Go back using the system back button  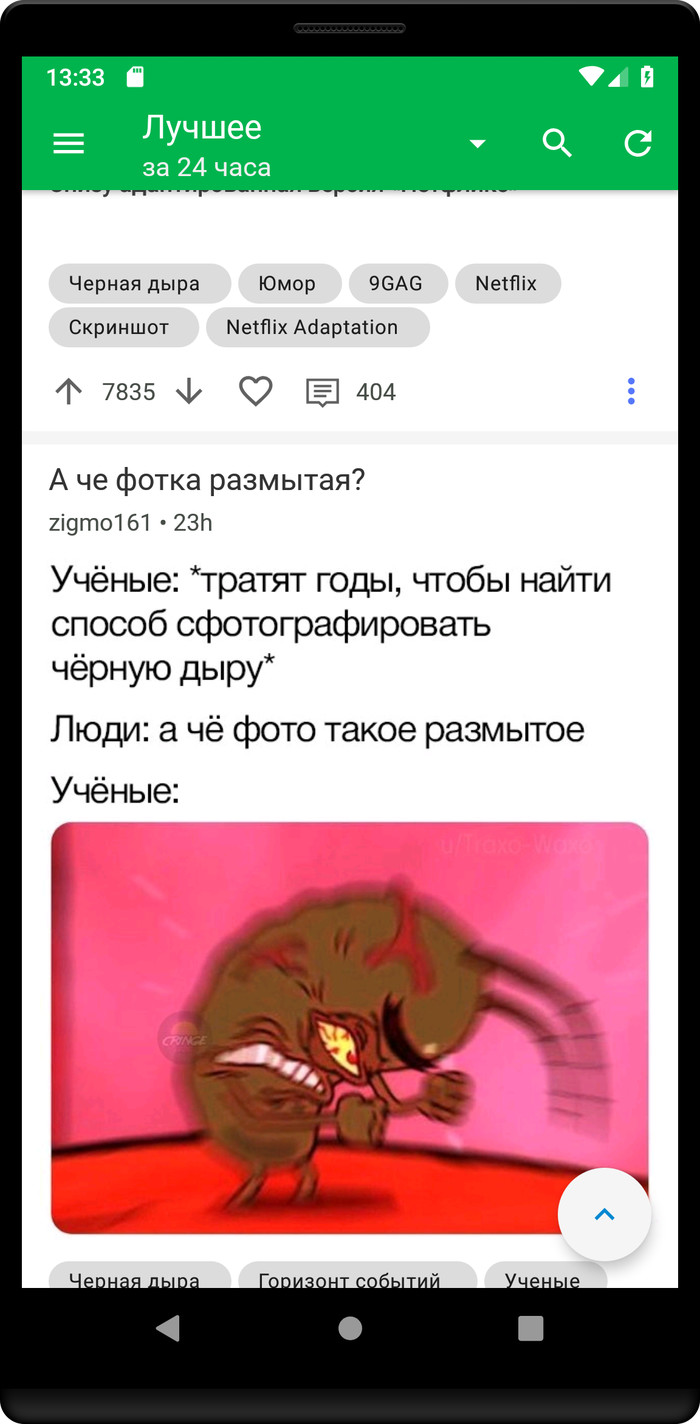click(x=168, y=1328)
